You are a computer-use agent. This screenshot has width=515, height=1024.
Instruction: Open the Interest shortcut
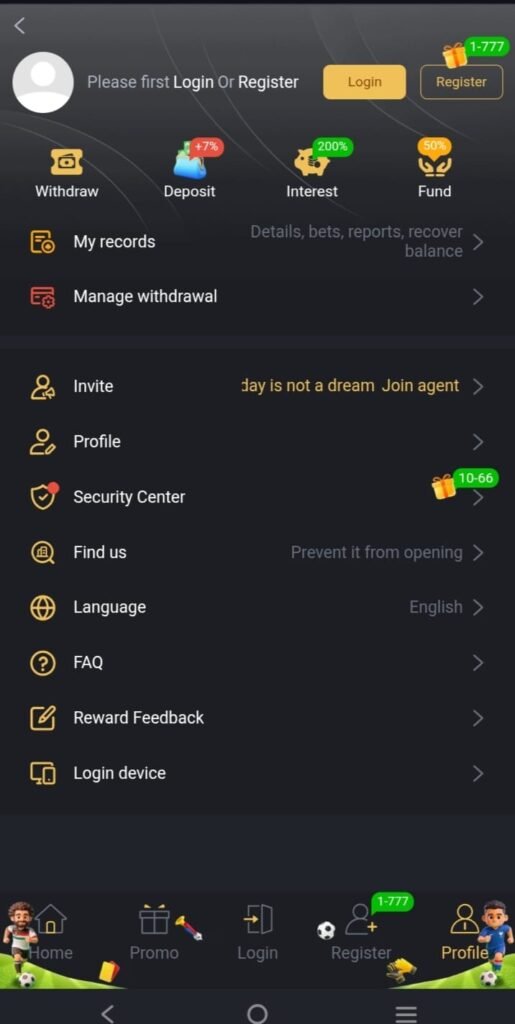point(312,171)
